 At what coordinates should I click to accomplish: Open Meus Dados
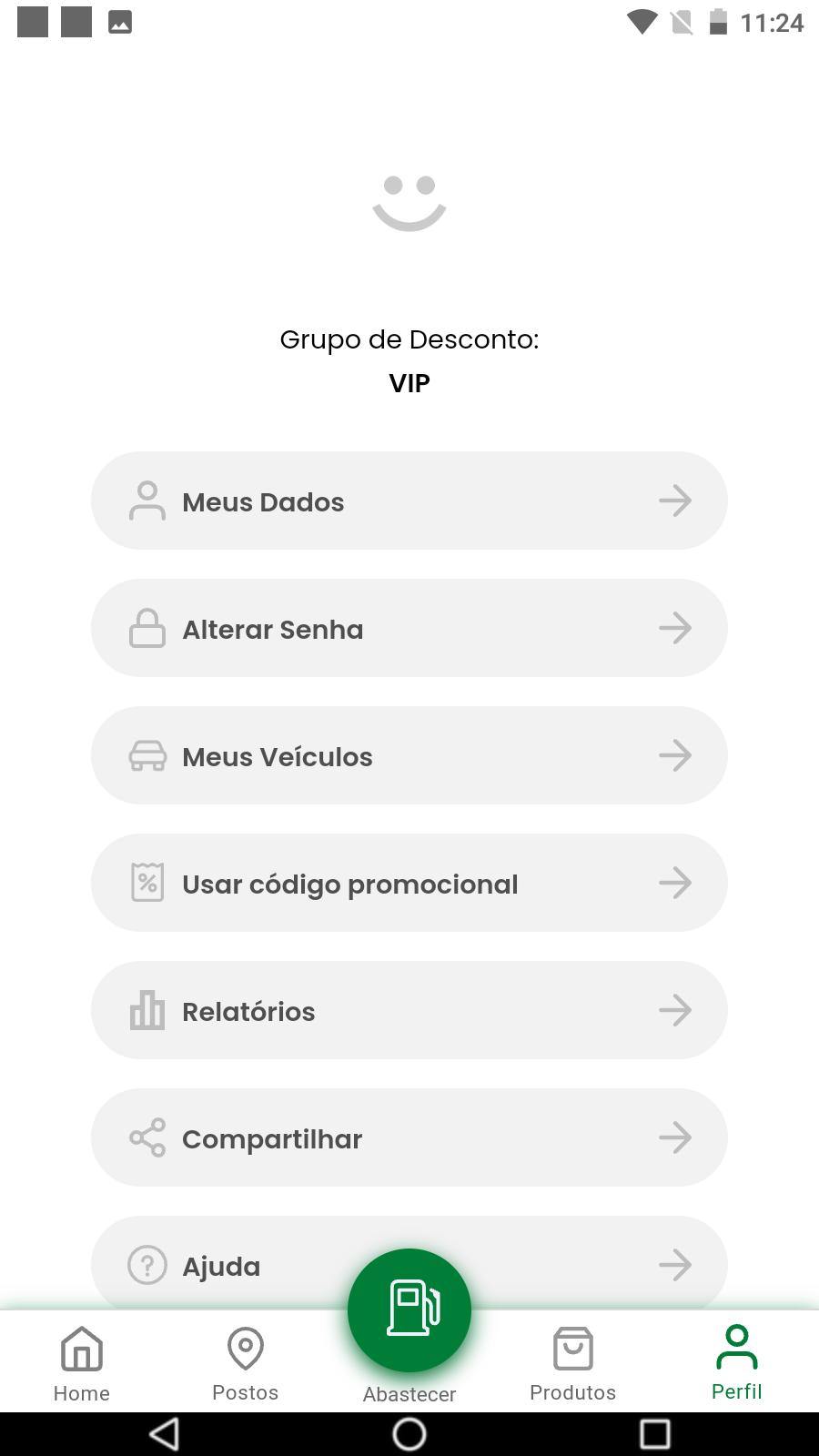[x=409, y=500]
